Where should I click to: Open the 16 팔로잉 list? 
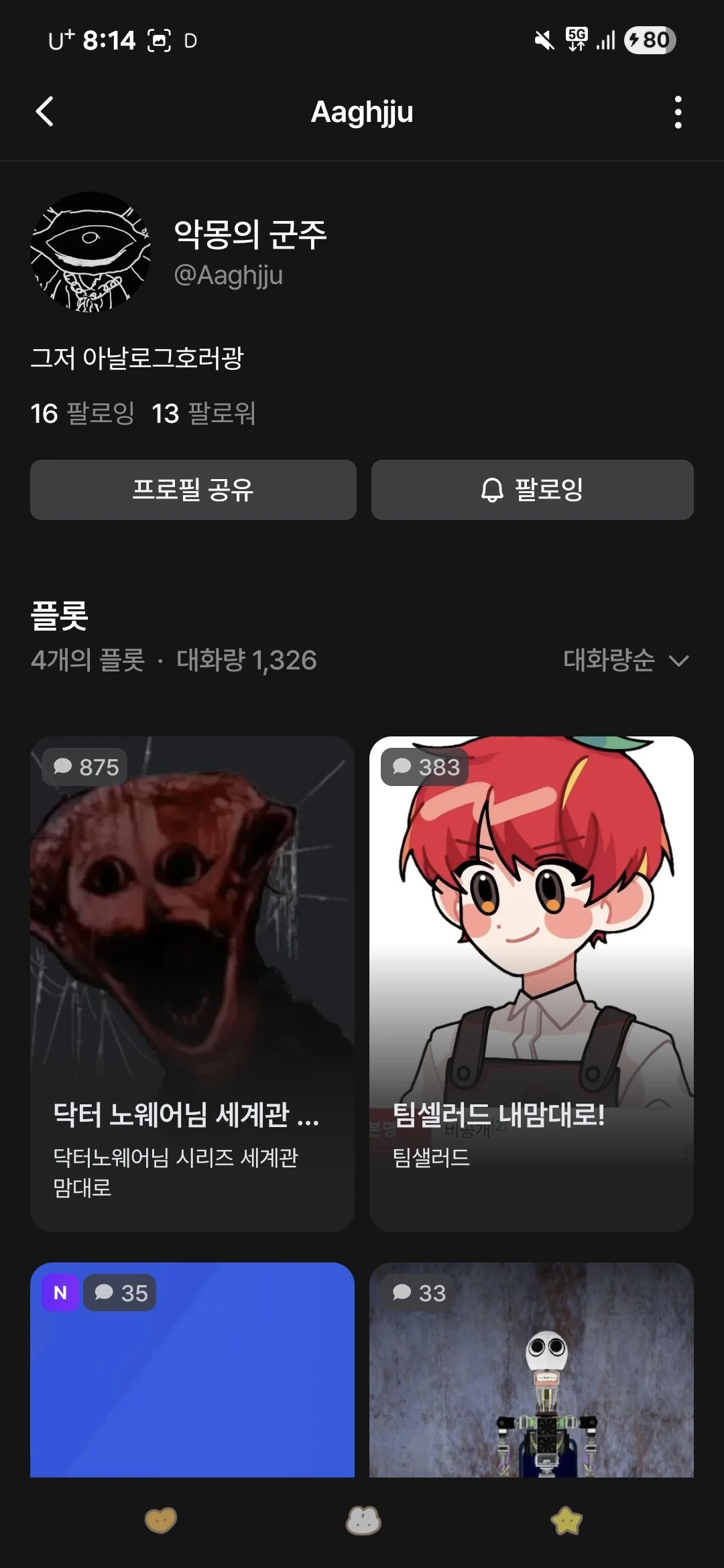(x=82, y=413)
